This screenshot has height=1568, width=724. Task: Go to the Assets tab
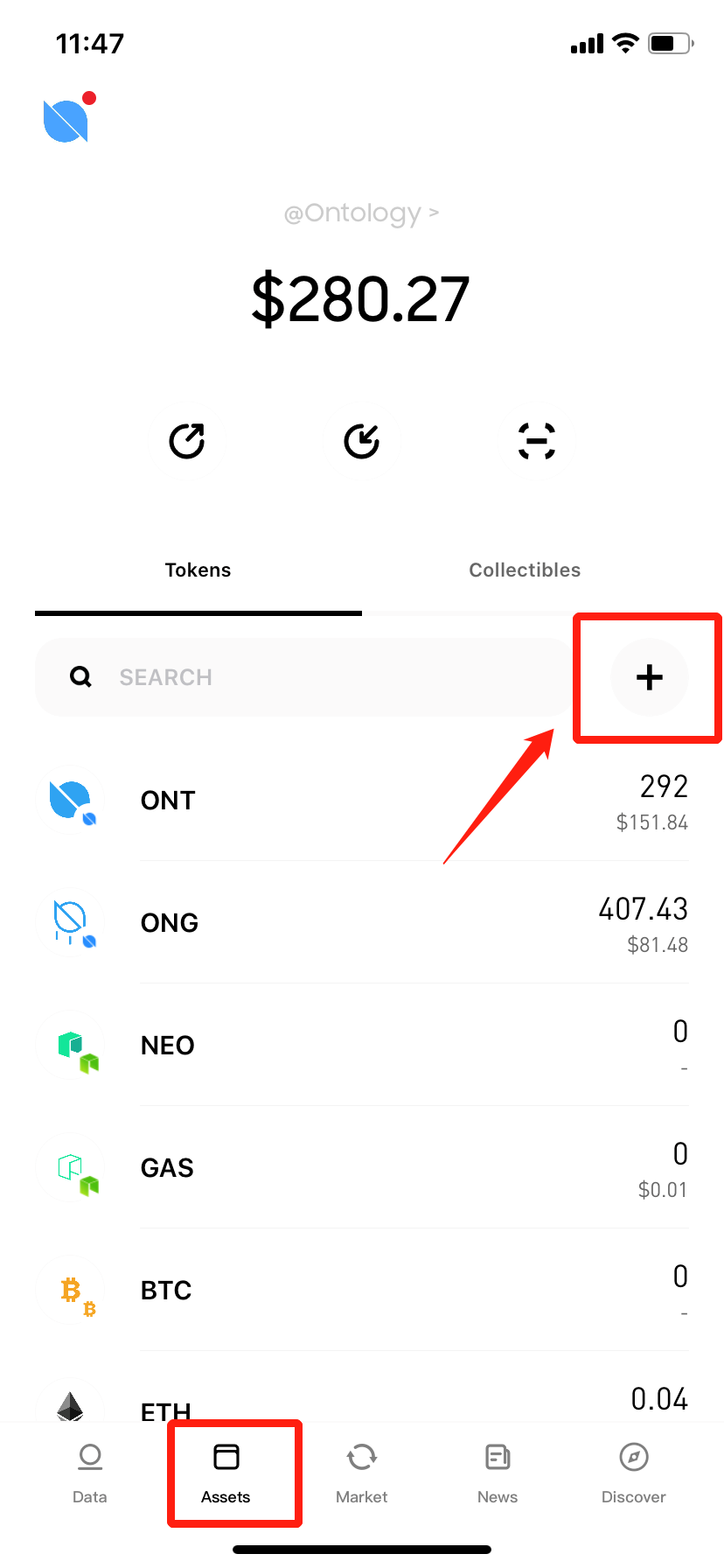pyautogui.click(x=226, y=1473)
